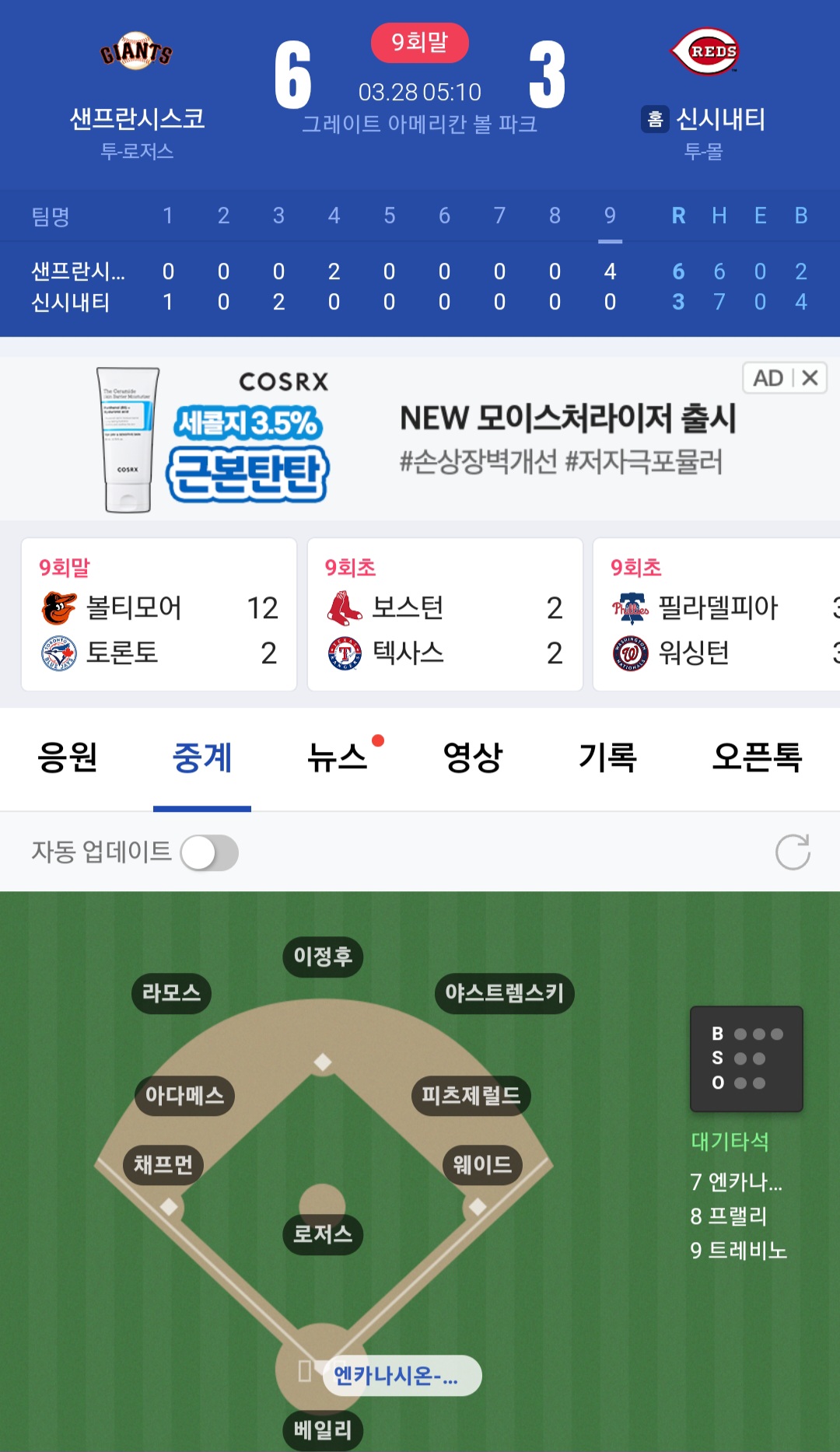Tap catcher 베일리 behind home plate
This screenshot has width=840, height=1452.
point(323,1429)
